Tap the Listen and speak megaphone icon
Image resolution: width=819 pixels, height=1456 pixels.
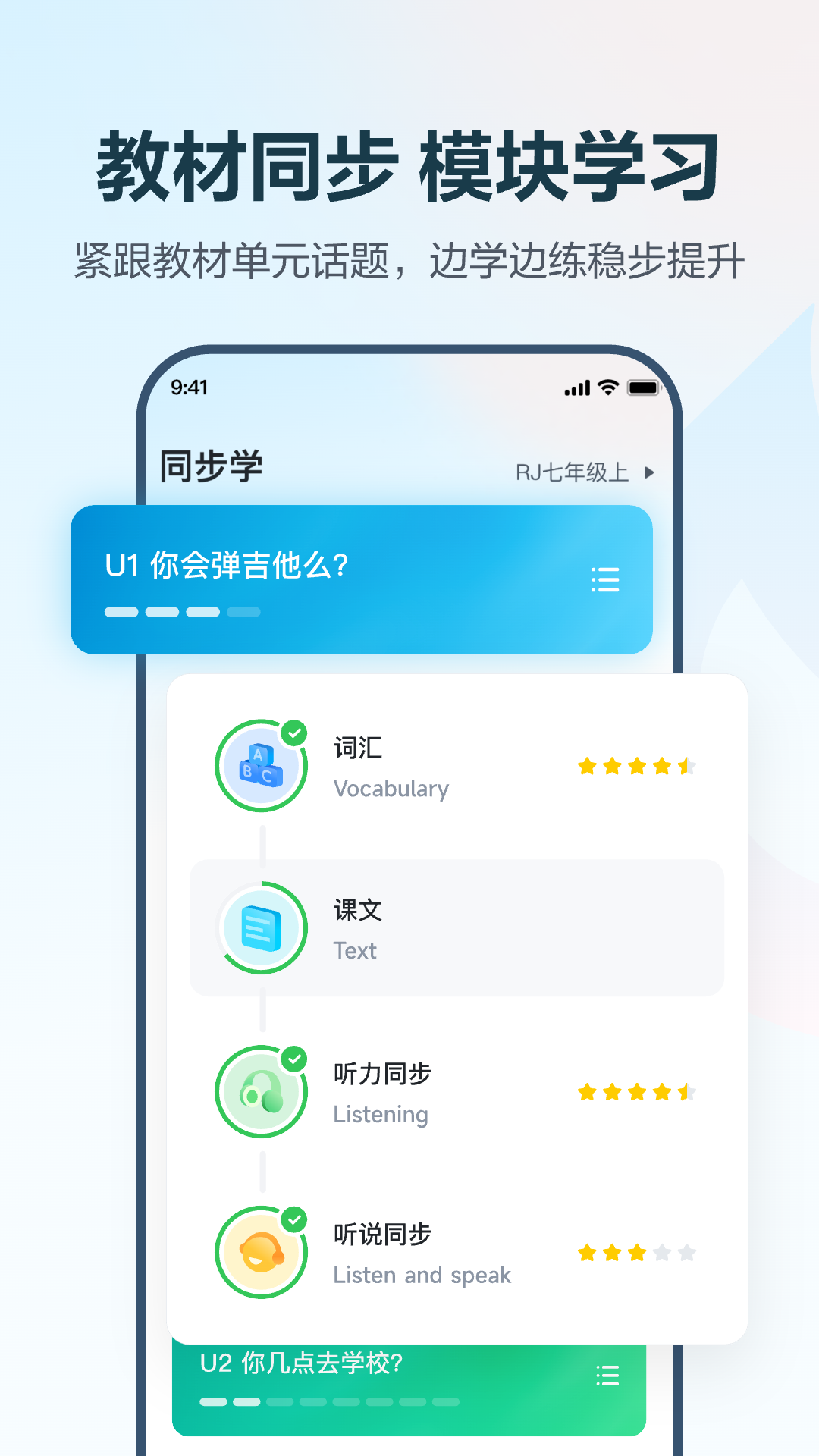coord(260,1252)
